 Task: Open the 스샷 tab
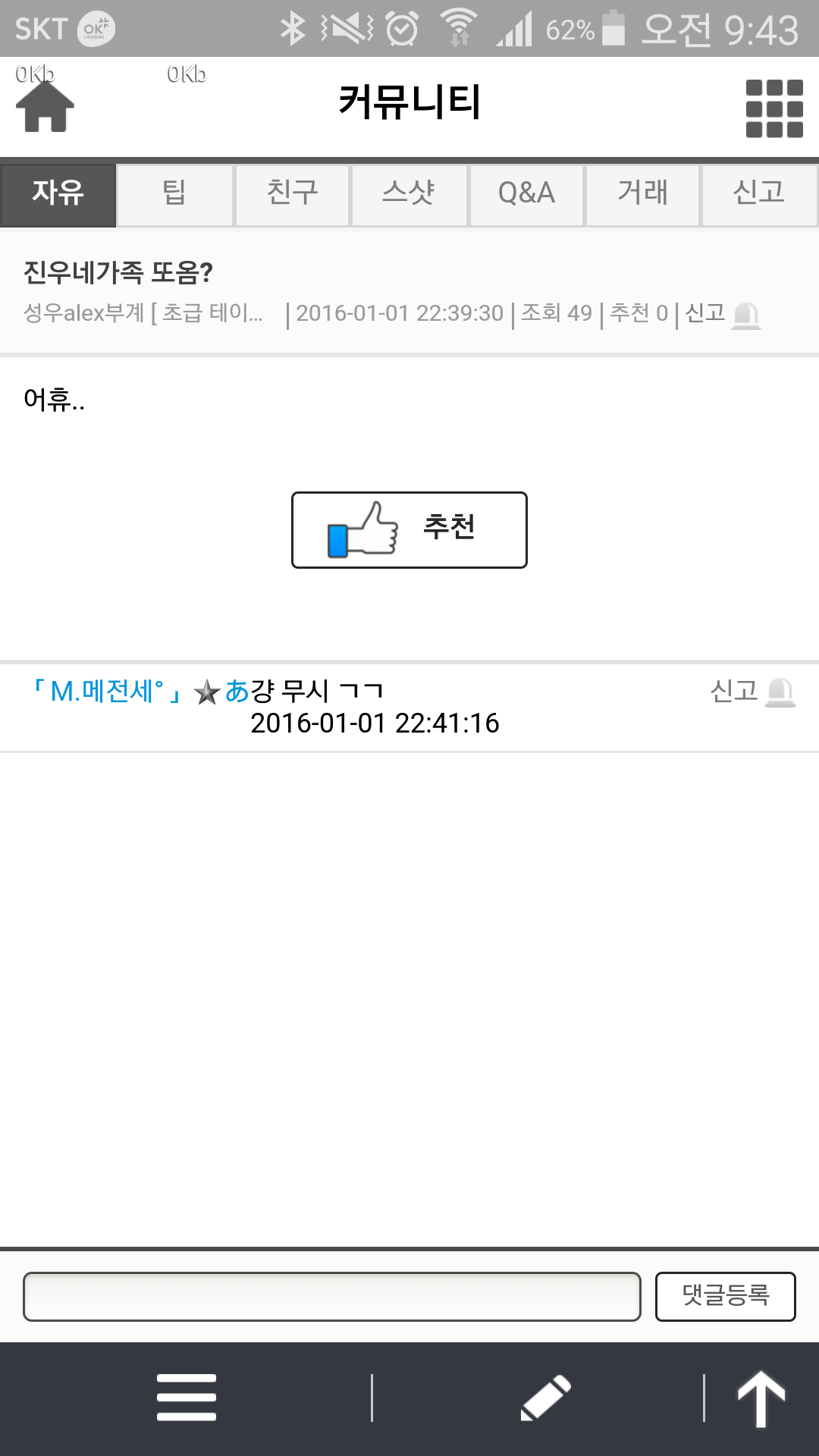point(409,194)
